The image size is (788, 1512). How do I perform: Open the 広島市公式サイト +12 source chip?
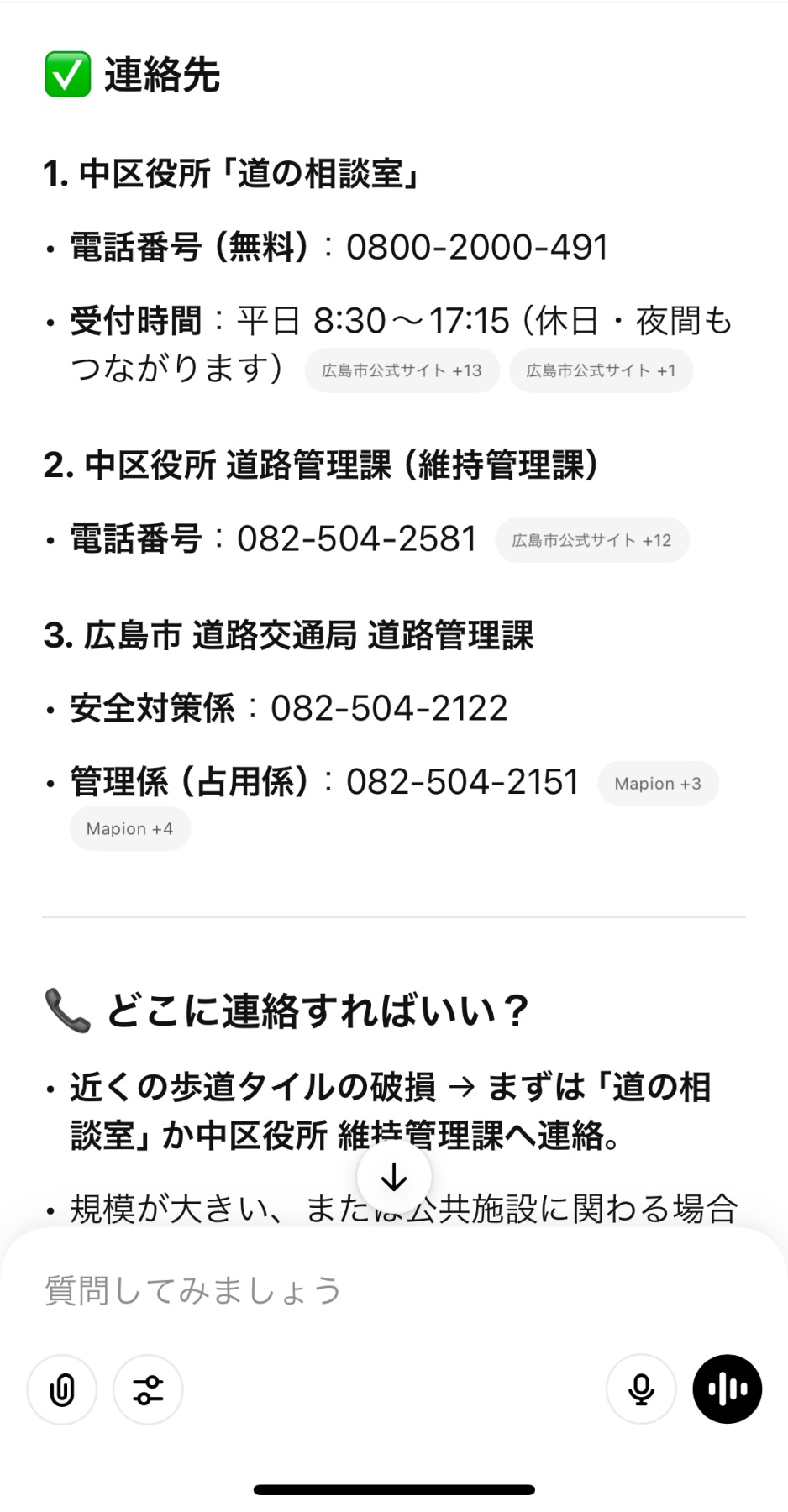592,540
